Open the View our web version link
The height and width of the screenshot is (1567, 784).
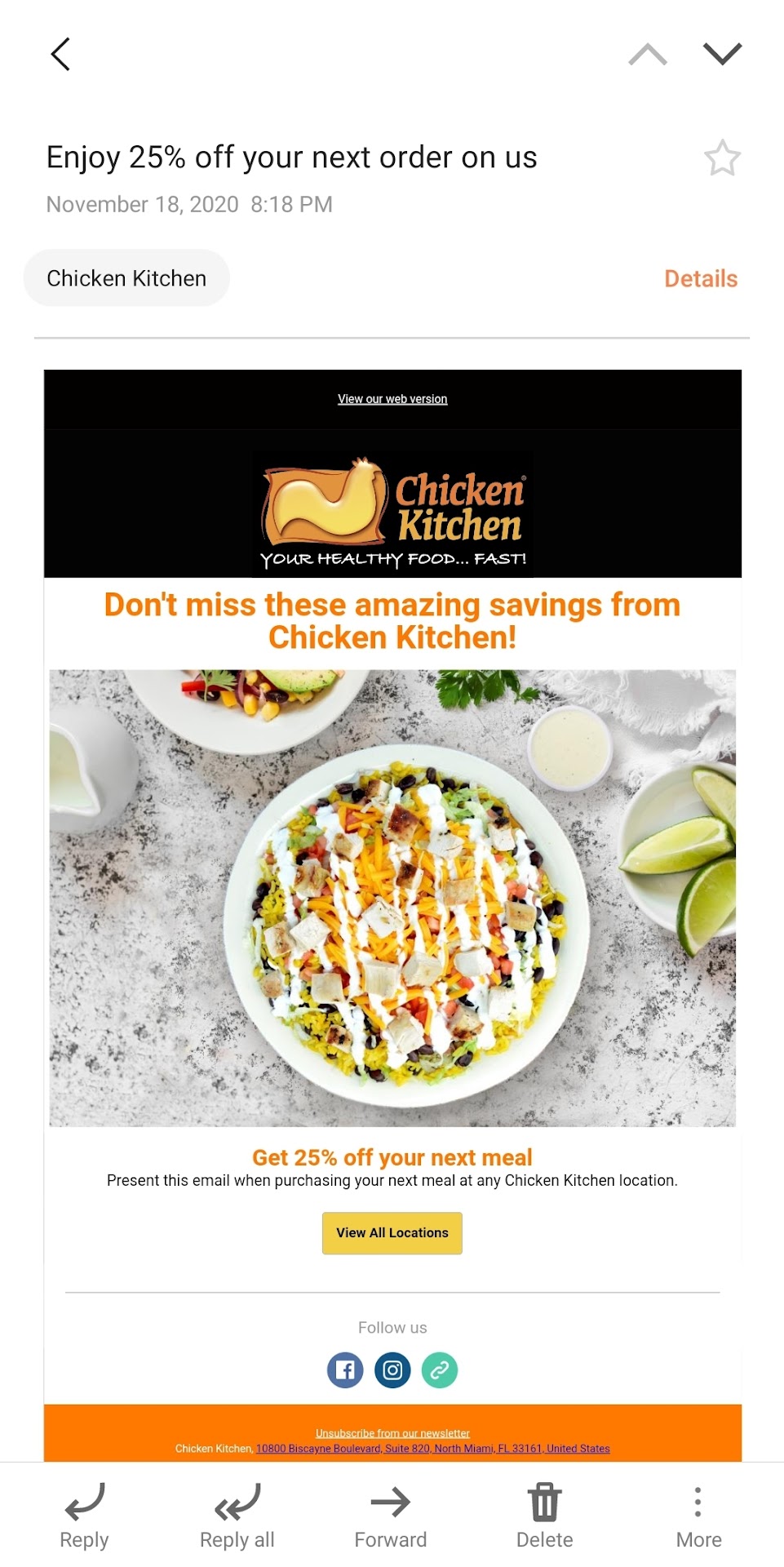click(392, 399)
